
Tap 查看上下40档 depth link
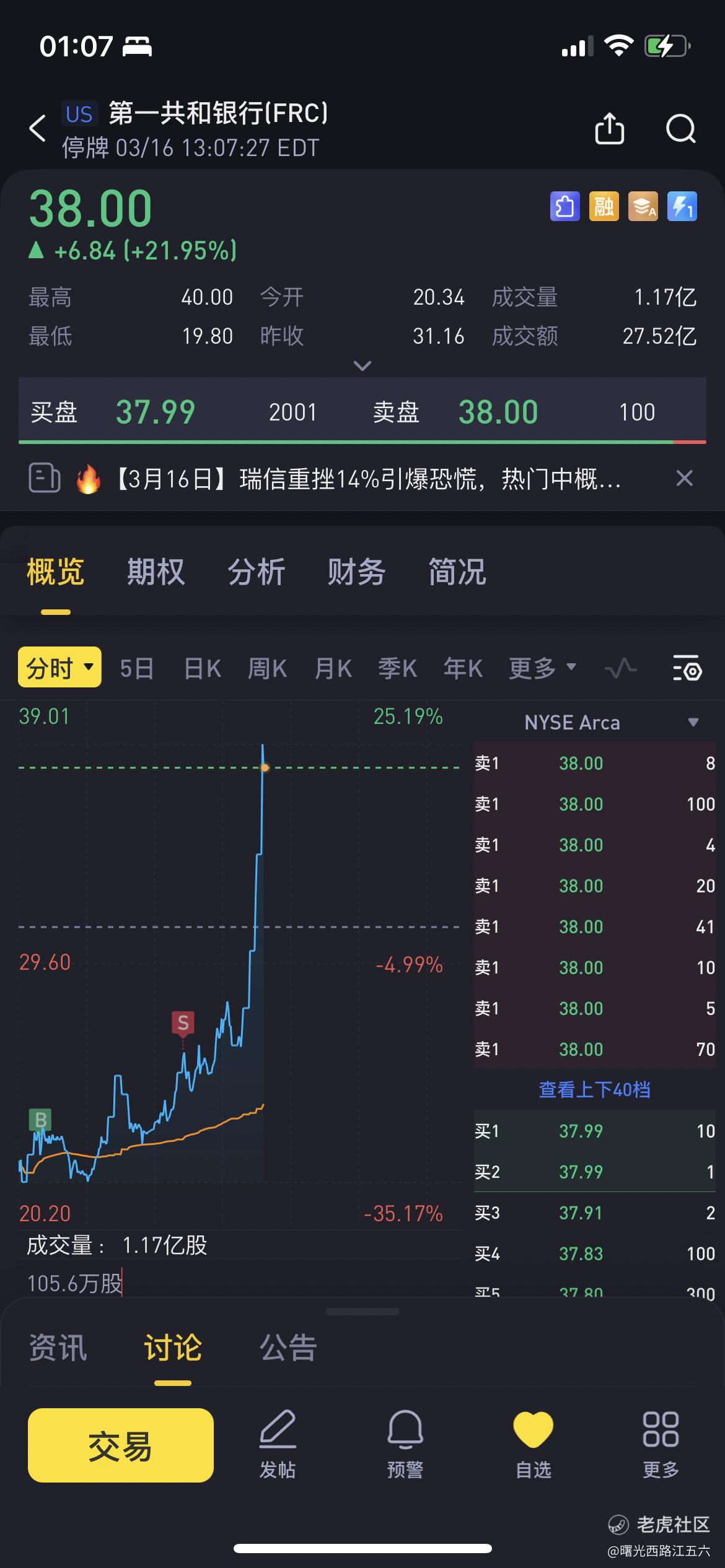594,1089
